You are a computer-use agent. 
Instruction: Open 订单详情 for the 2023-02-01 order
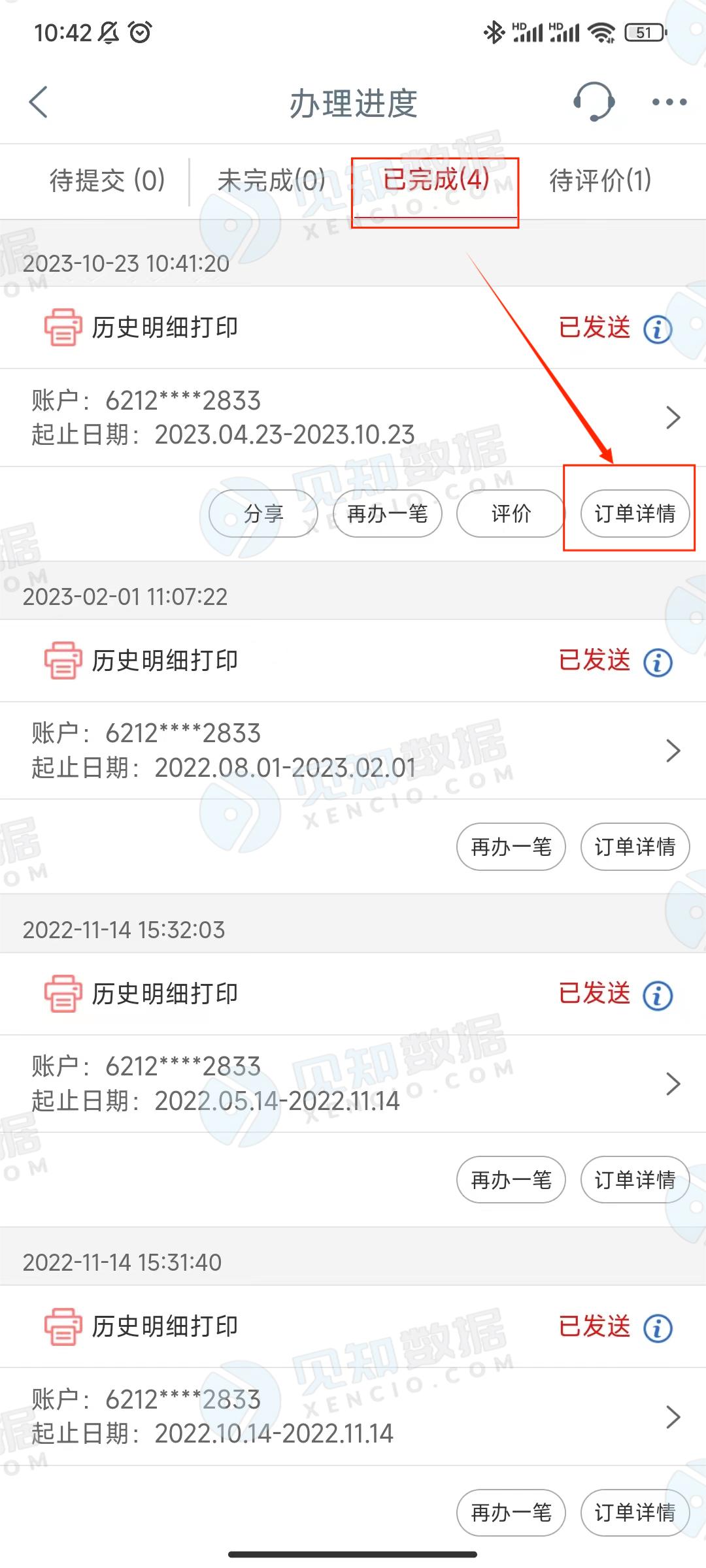click(x=635, y=847)
